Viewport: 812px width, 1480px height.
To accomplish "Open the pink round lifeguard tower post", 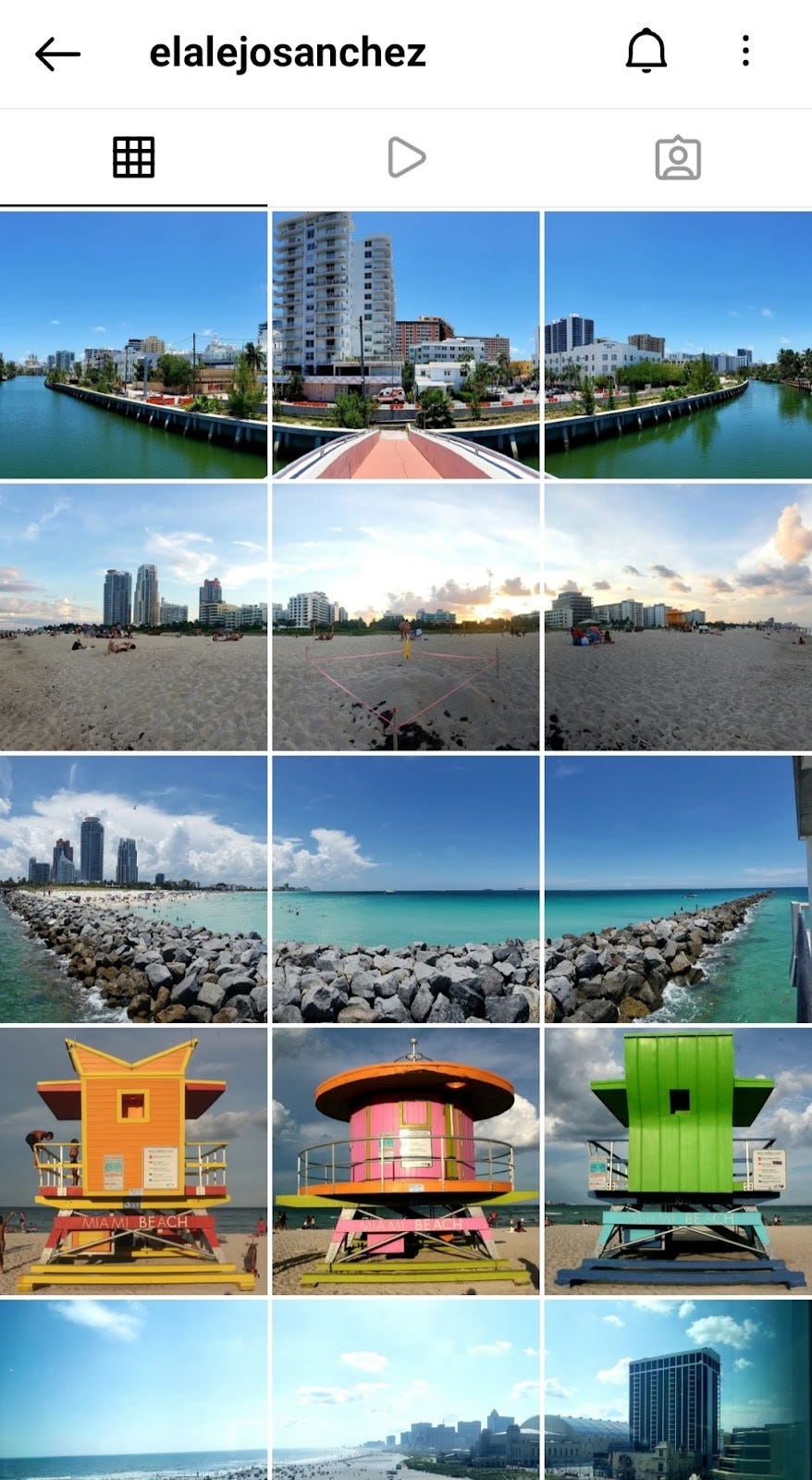I will tap(405, 1160).
